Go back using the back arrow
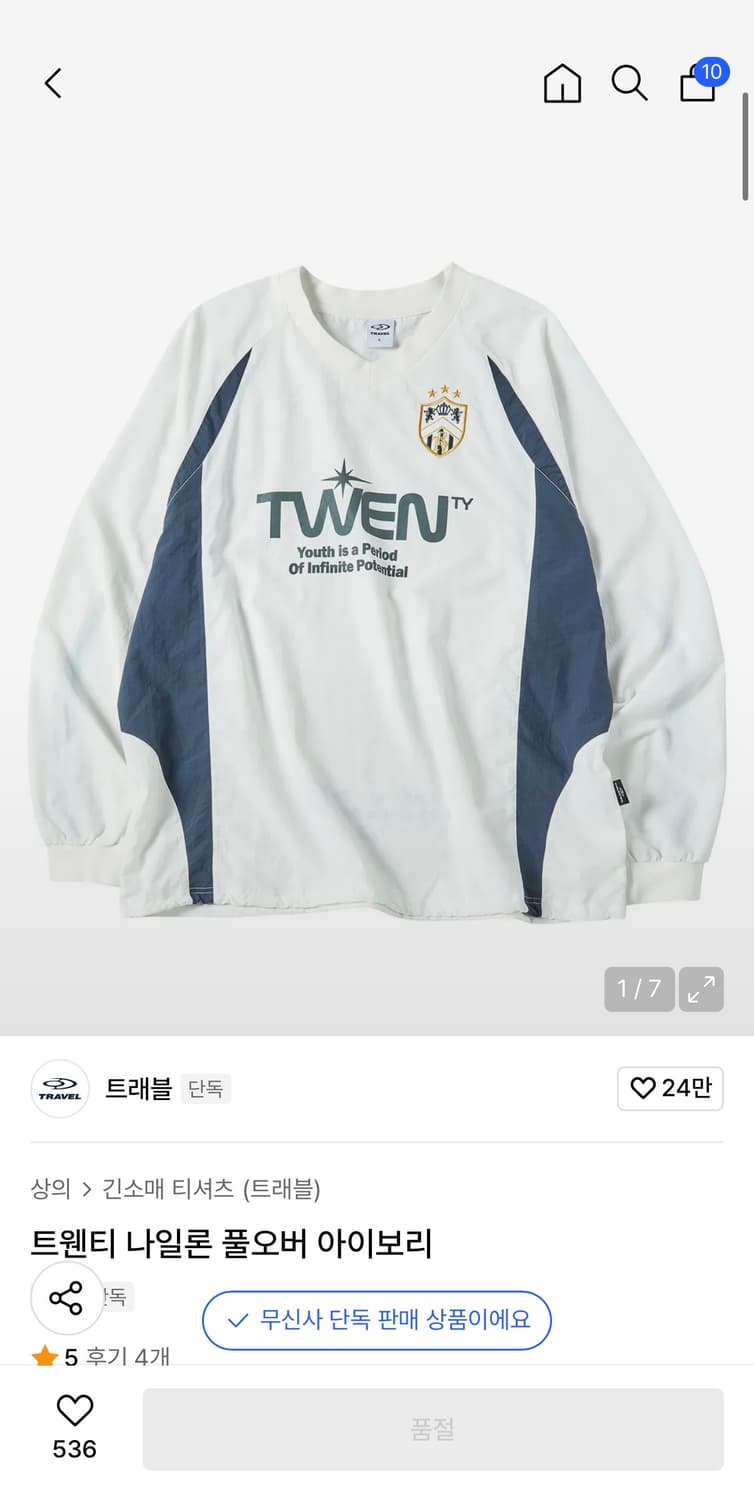This screenshot has width=754, height=1500. (x=53, y=84)
